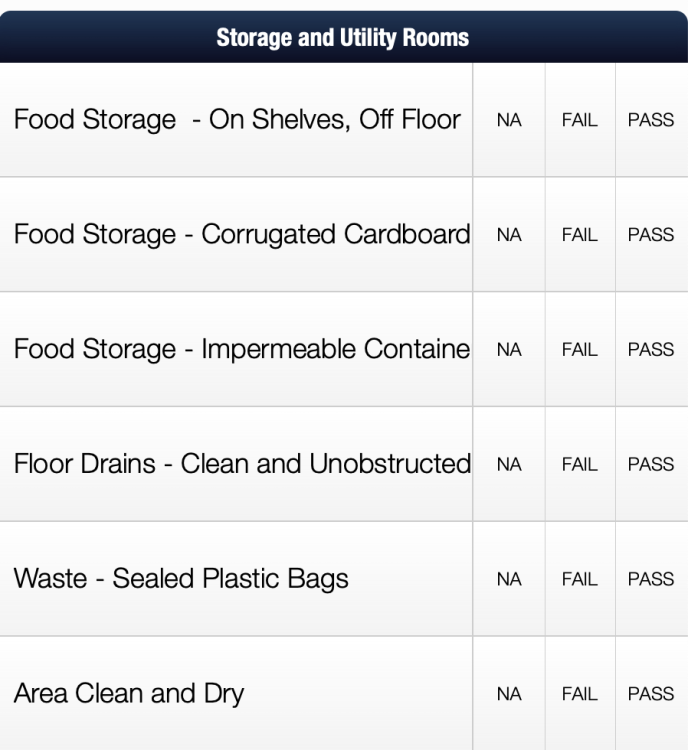Mark Floor Drains as FAIL
Viewport: 688px width, 750px height.
[580, 464]
